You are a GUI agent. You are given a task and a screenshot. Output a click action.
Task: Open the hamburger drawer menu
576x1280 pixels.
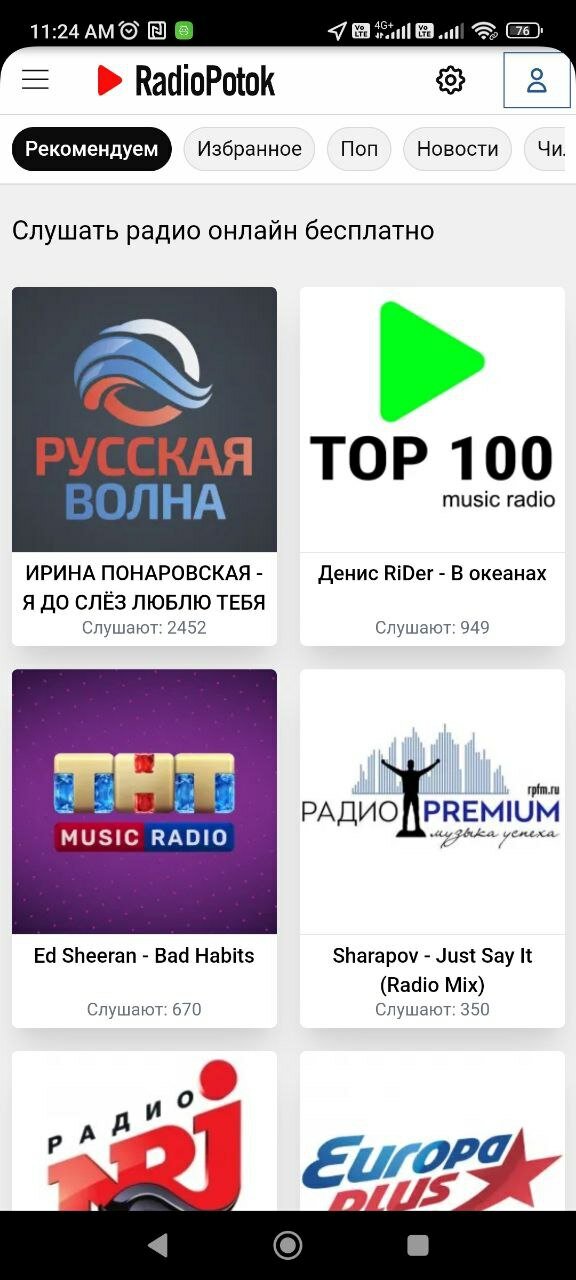click(35, 80)
